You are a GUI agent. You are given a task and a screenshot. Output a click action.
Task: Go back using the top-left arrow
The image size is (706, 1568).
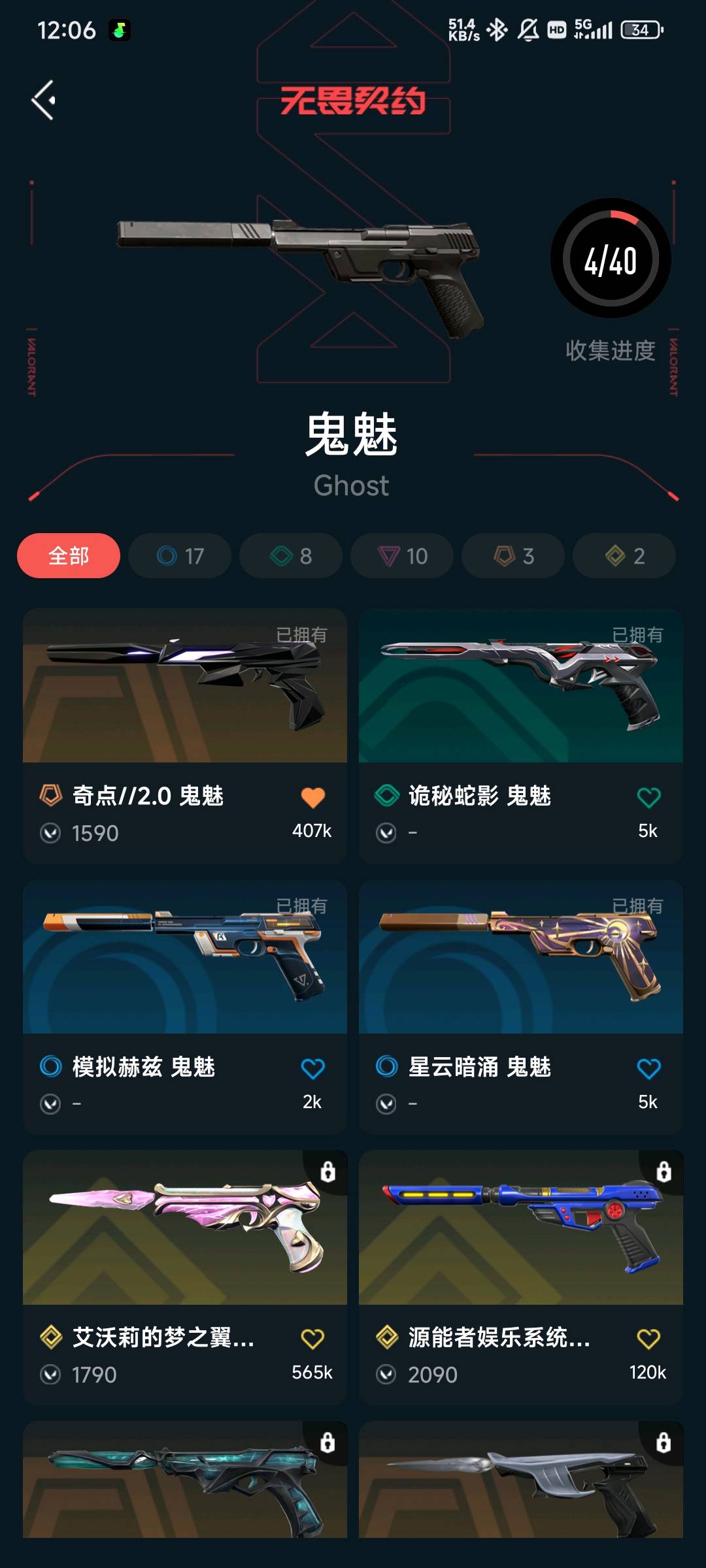tap(44, 100)
